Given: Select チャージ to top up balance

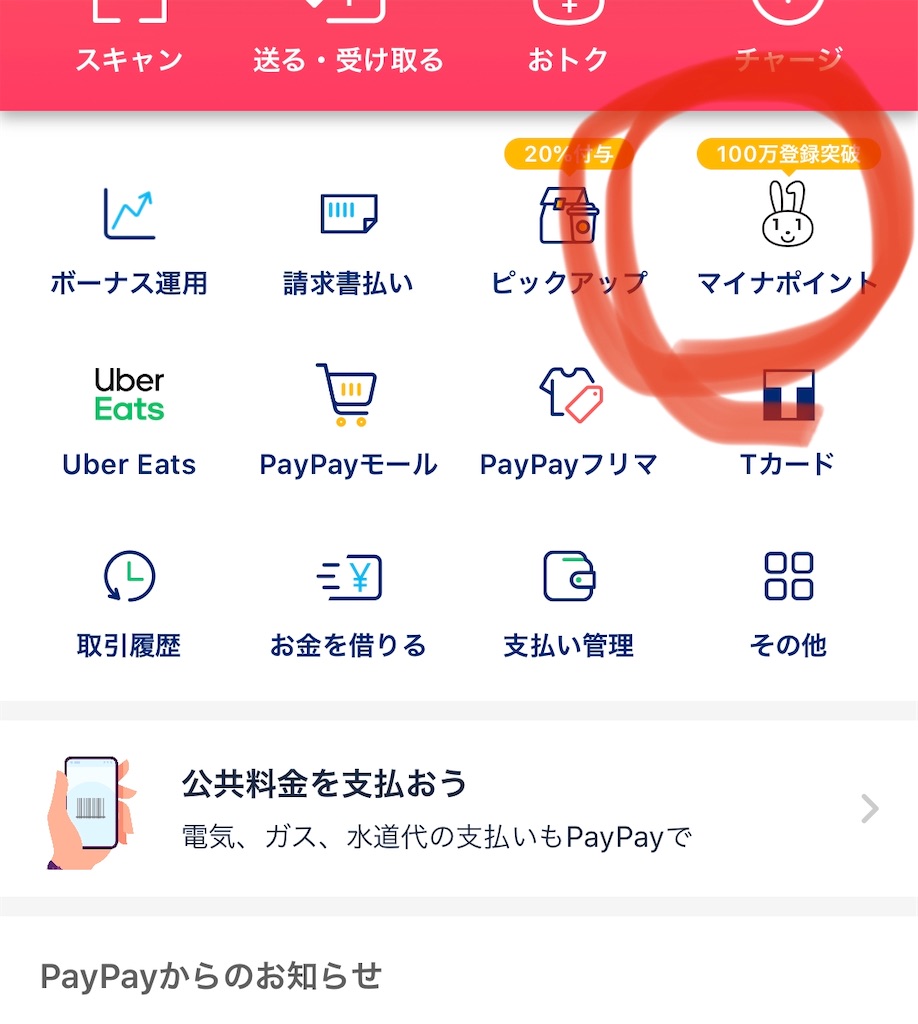Looking at the screenshot, I should click(x=789, y=38).
